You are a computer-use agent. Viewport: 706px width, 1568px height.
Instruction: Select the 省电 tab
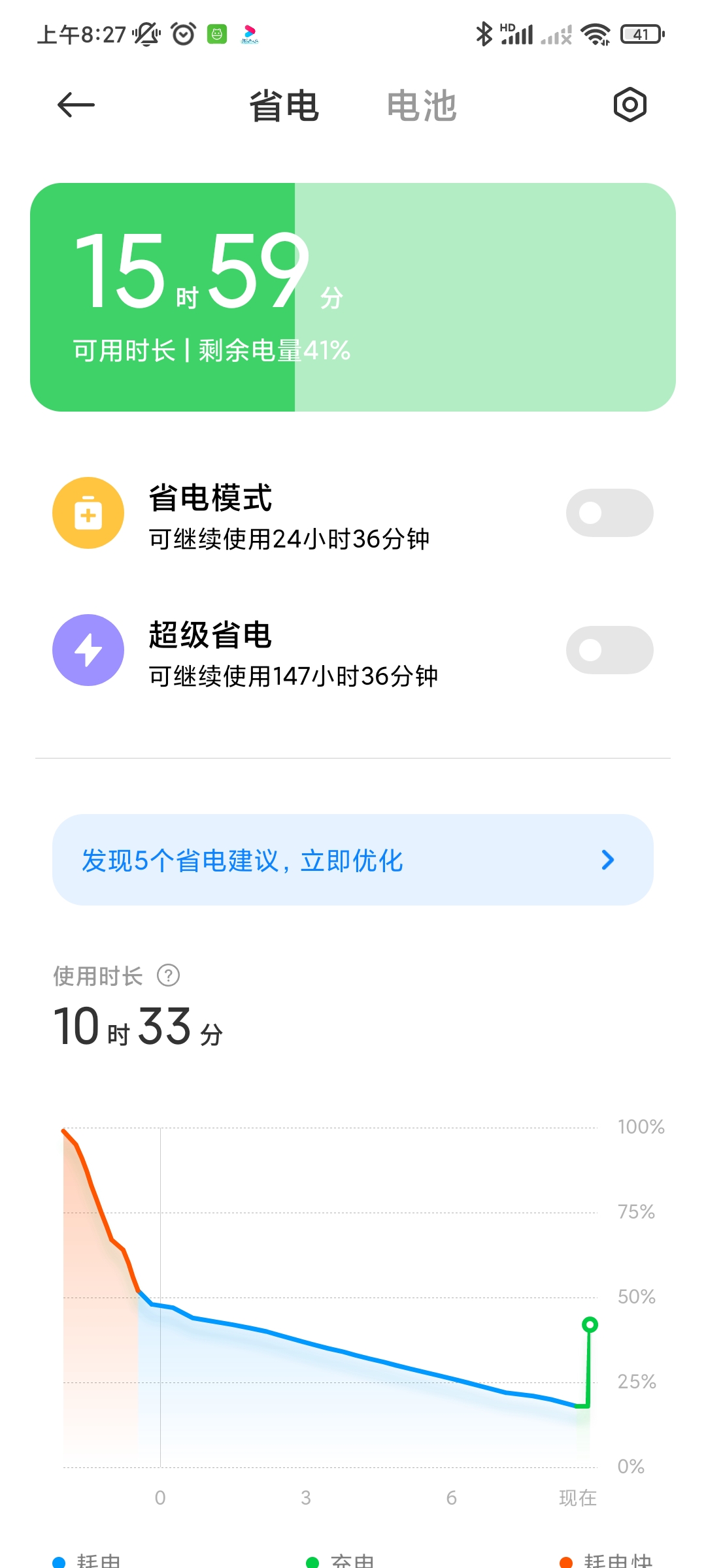click(x=284, y=106)
